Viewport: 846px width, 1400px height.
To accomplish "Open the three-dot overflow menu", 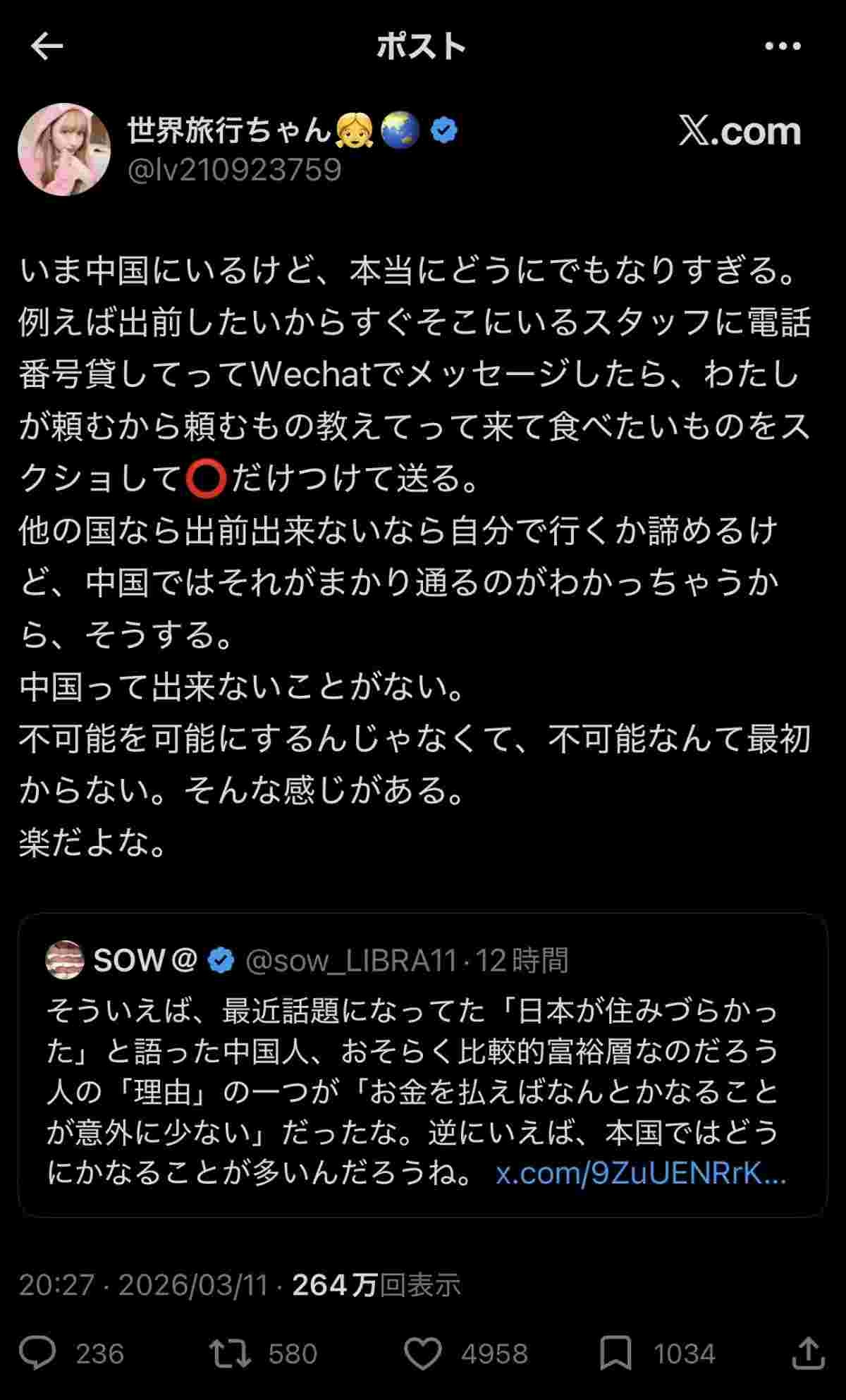I will point(783,47).
